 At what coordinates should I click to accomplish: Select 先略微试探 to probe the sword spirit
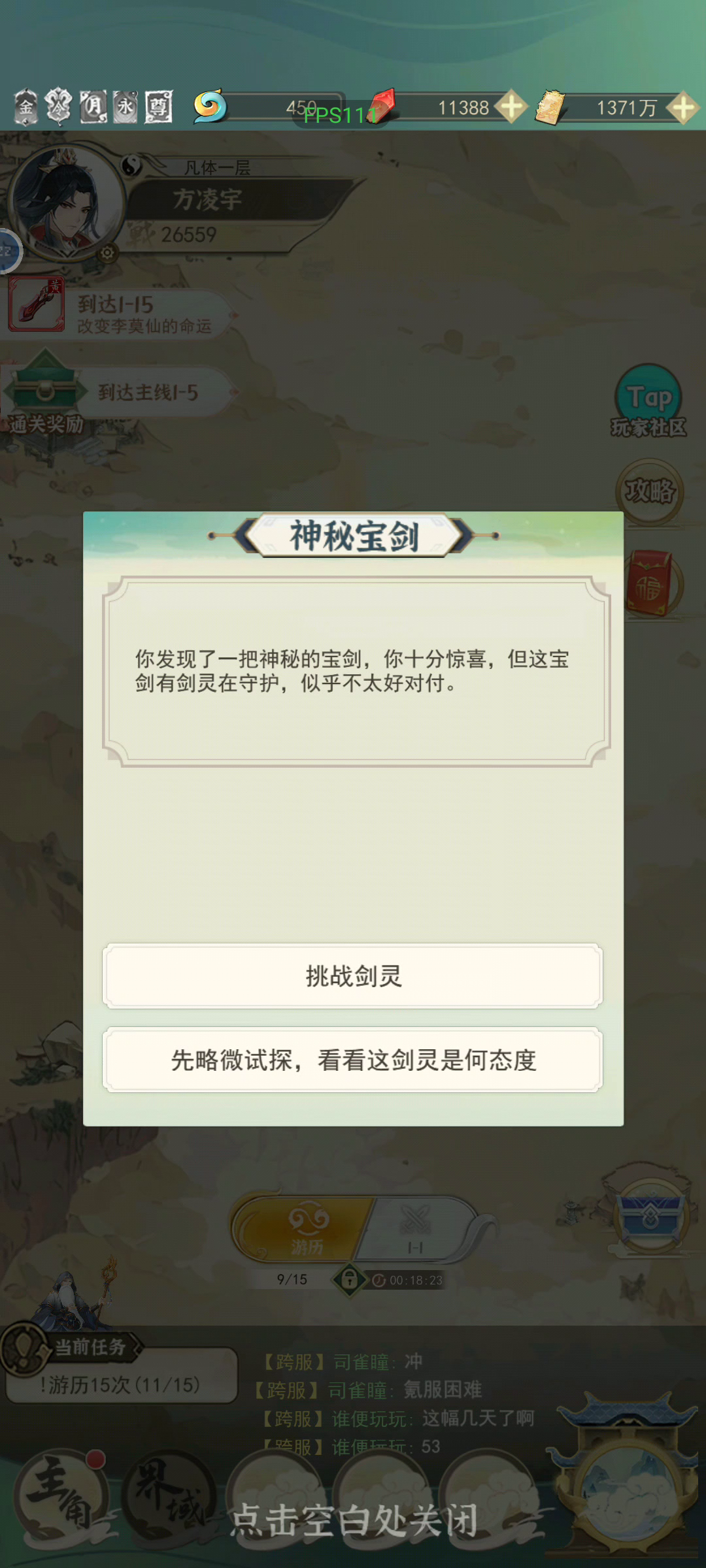(x=352, y=1060)
